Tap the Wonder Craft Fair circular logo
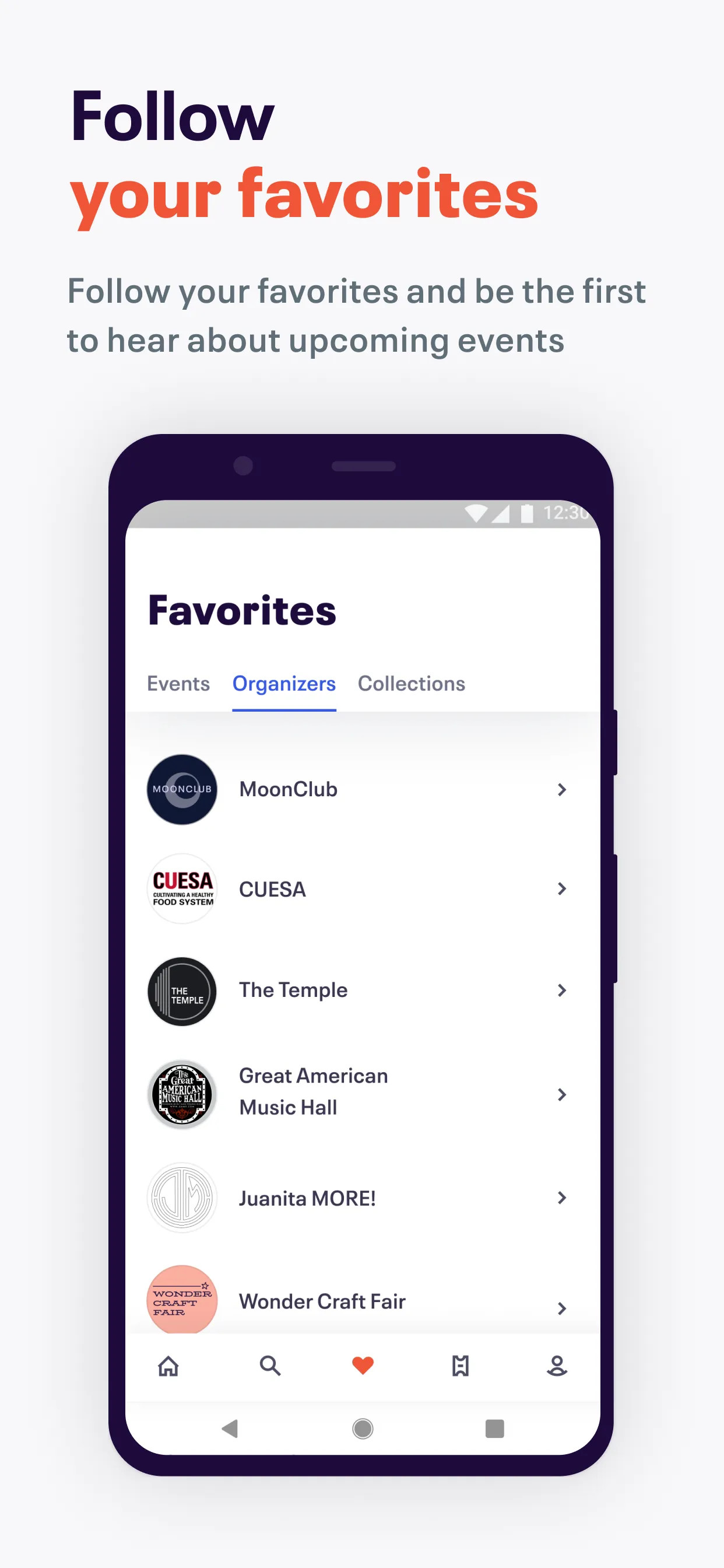The image size is (724, 1568). coord(182,1300)
